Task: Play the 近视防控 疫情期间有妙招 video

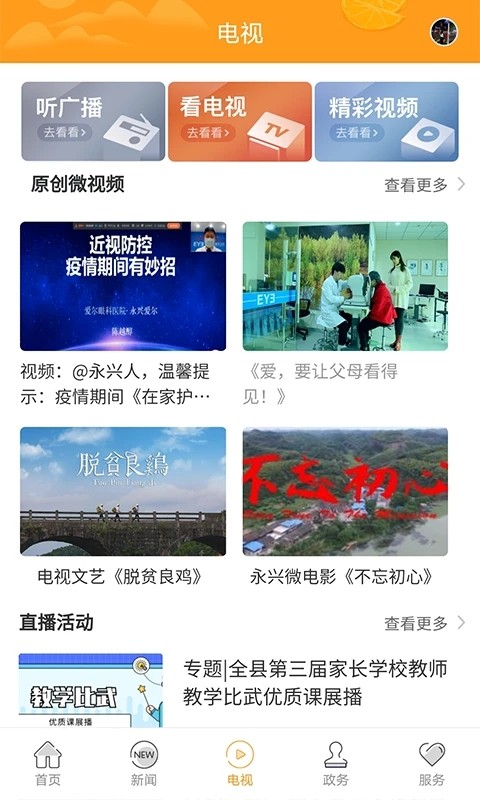Action: click(x=123, y=286)
